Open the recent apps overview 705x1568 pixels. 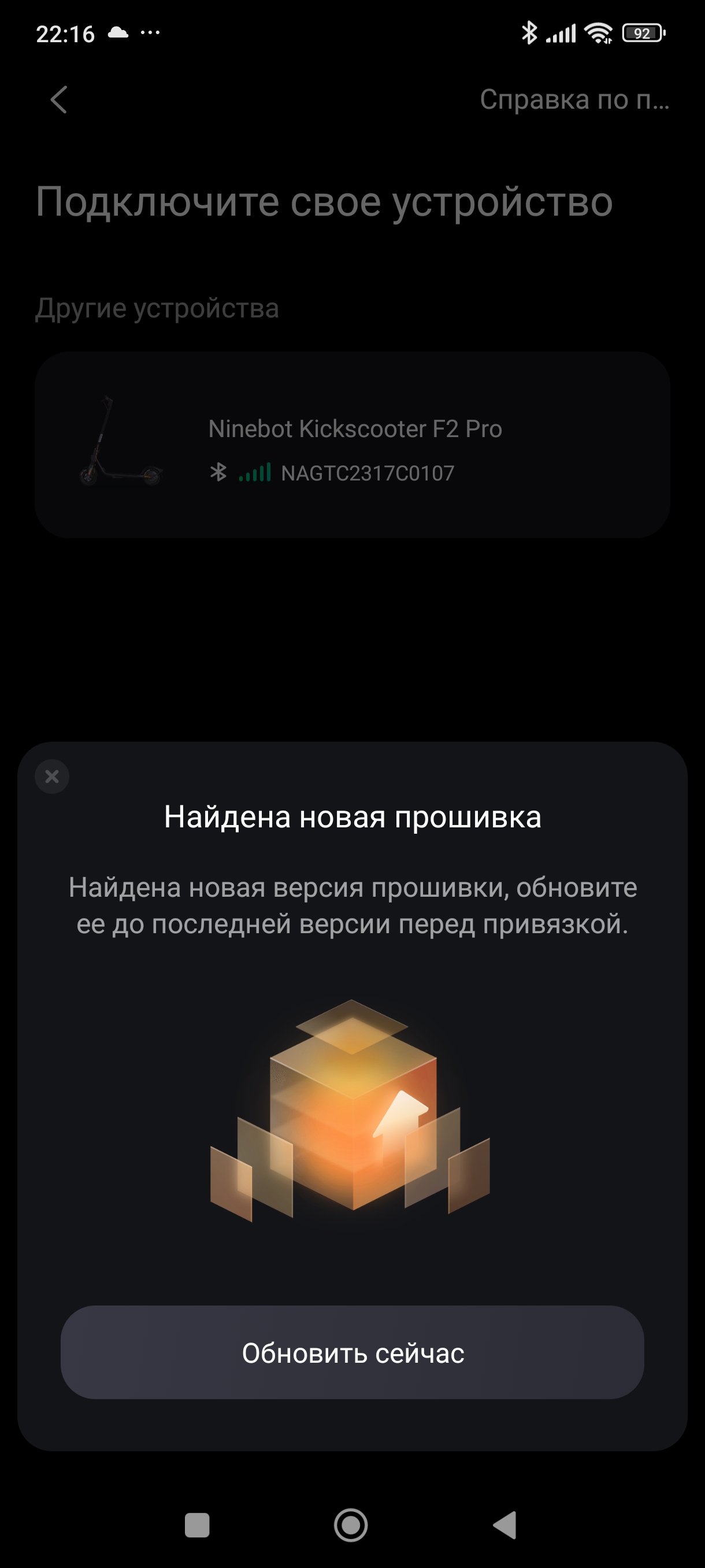197,1525
